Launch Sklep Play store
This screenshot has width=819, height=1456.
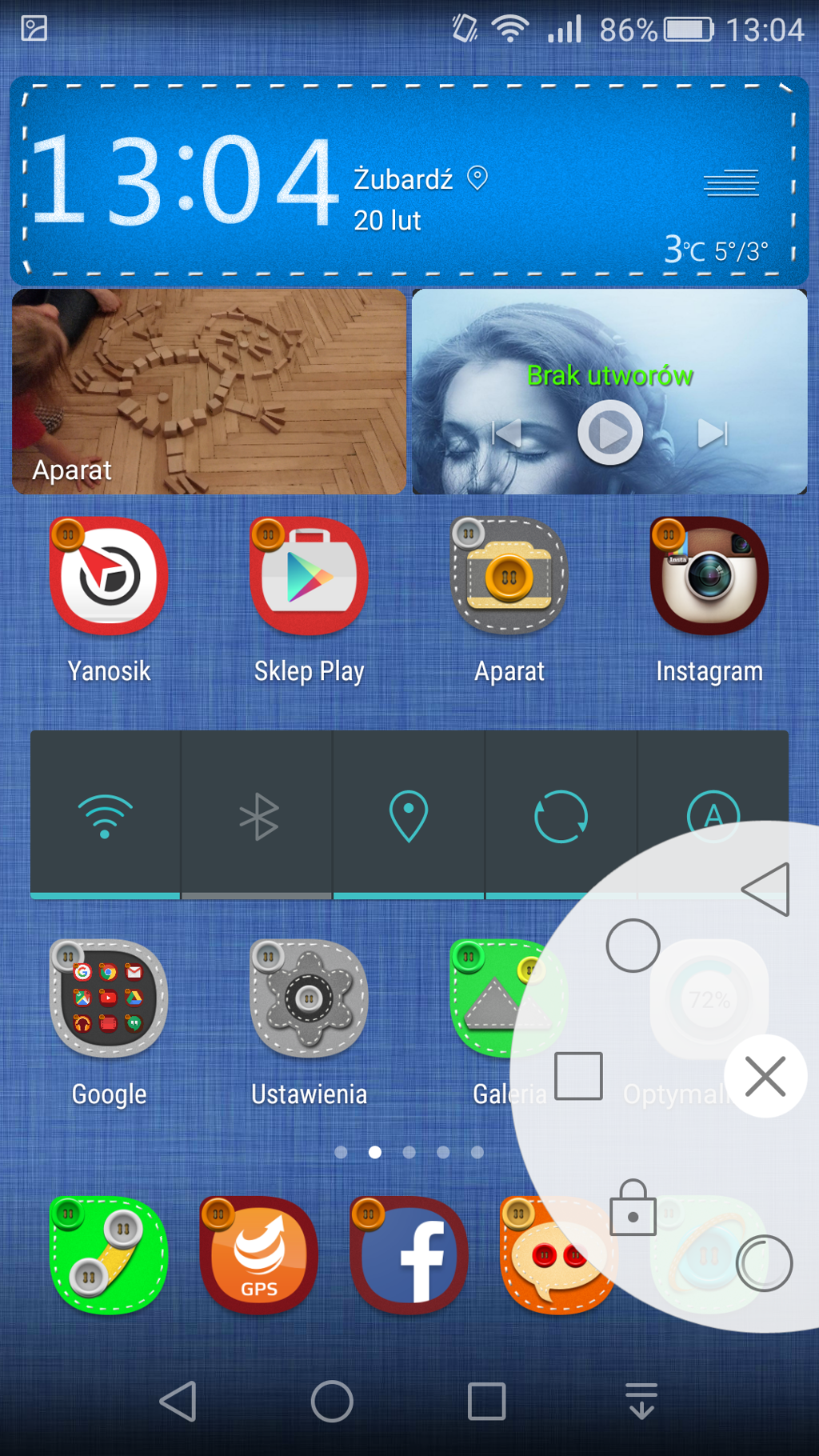point(309,576)
